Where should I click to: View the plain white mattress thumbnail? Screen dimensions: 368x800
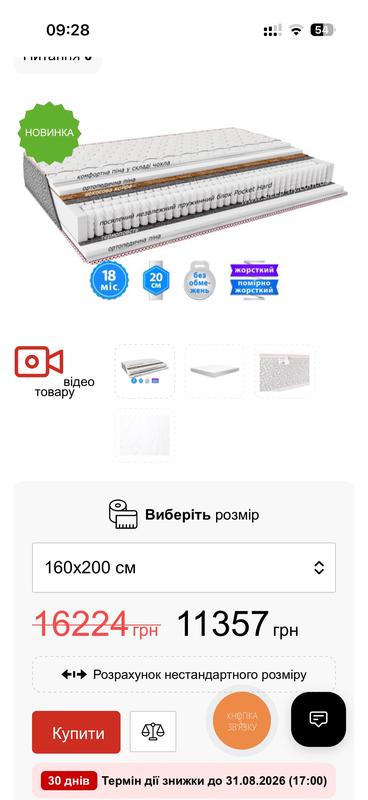coord(214,371)
